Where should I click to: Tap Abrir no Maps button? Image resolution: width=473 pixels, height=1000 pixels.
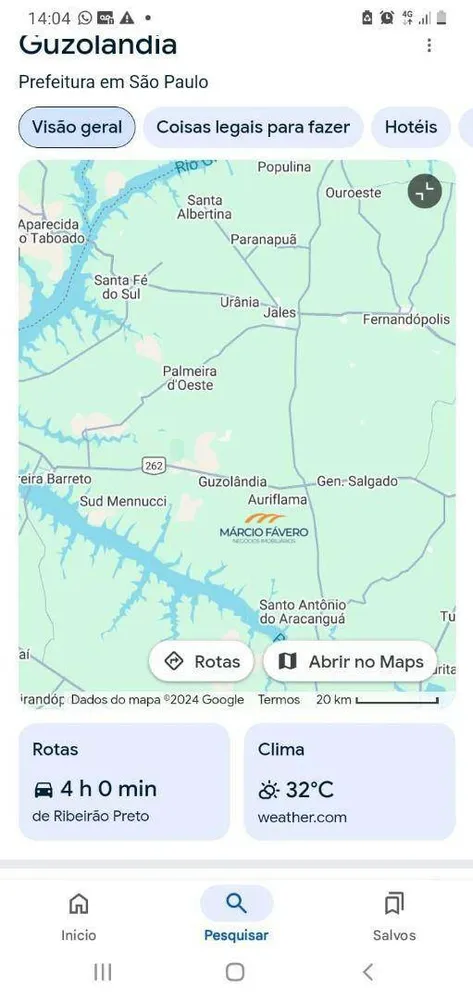pos(350,661)
